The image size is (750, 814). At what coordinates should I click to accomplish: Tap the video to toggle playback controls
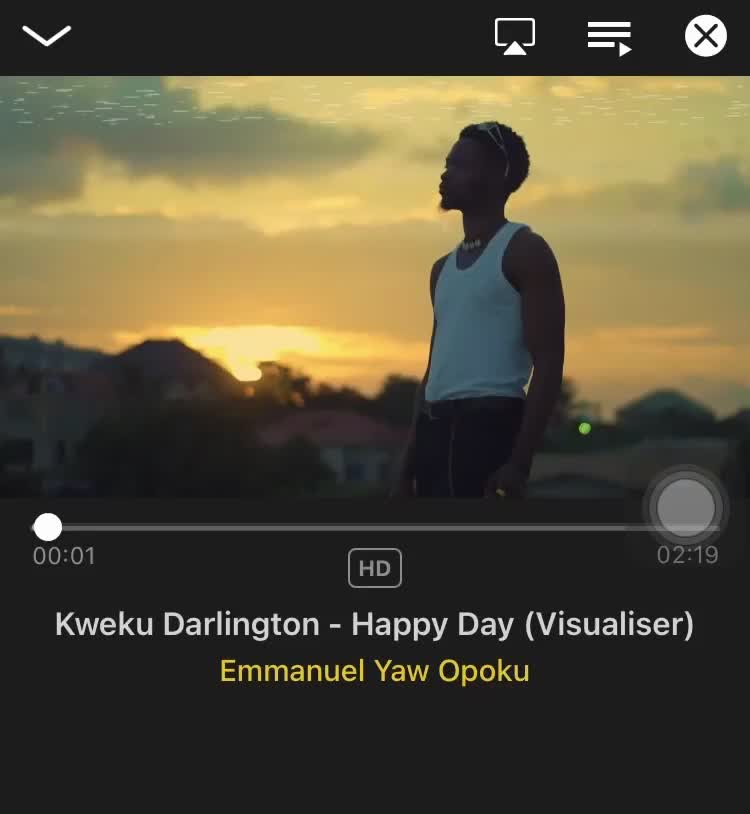pos(300,280)
